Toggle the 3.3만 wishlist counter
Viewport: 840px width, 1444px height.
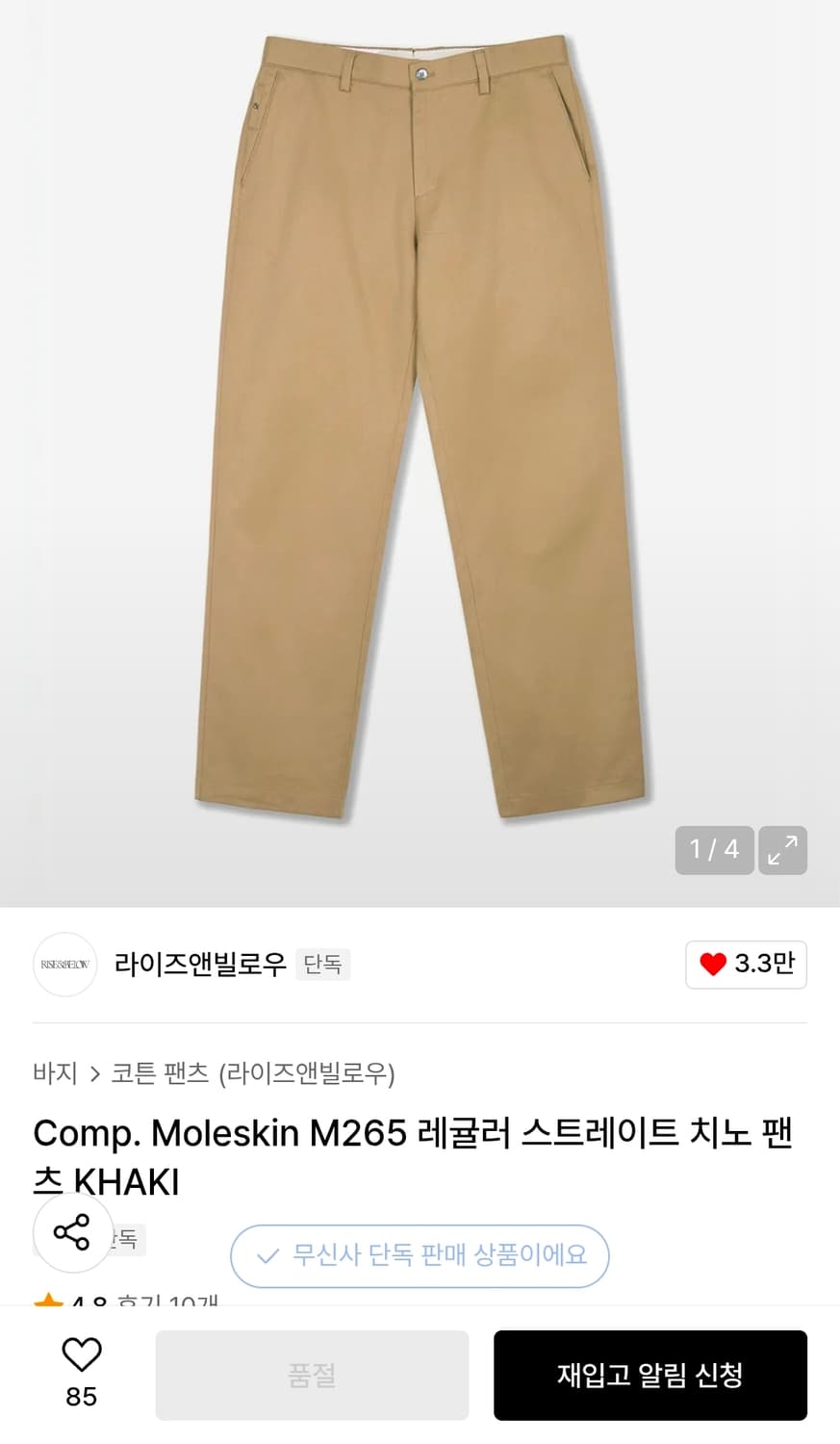point(747,965)
